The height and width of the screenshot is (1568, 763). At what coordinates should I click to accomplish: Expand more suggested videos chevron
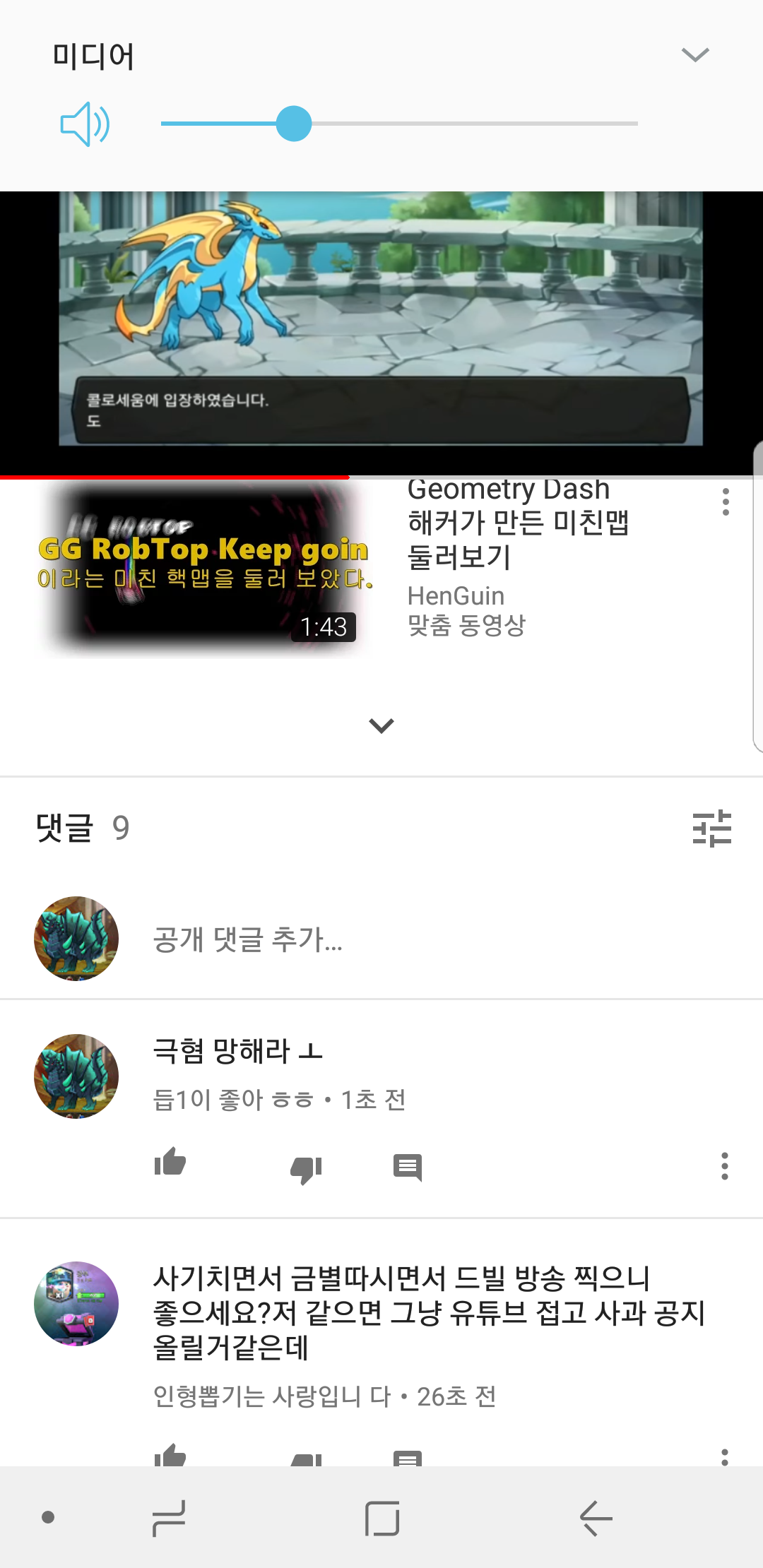click(381, 725)
